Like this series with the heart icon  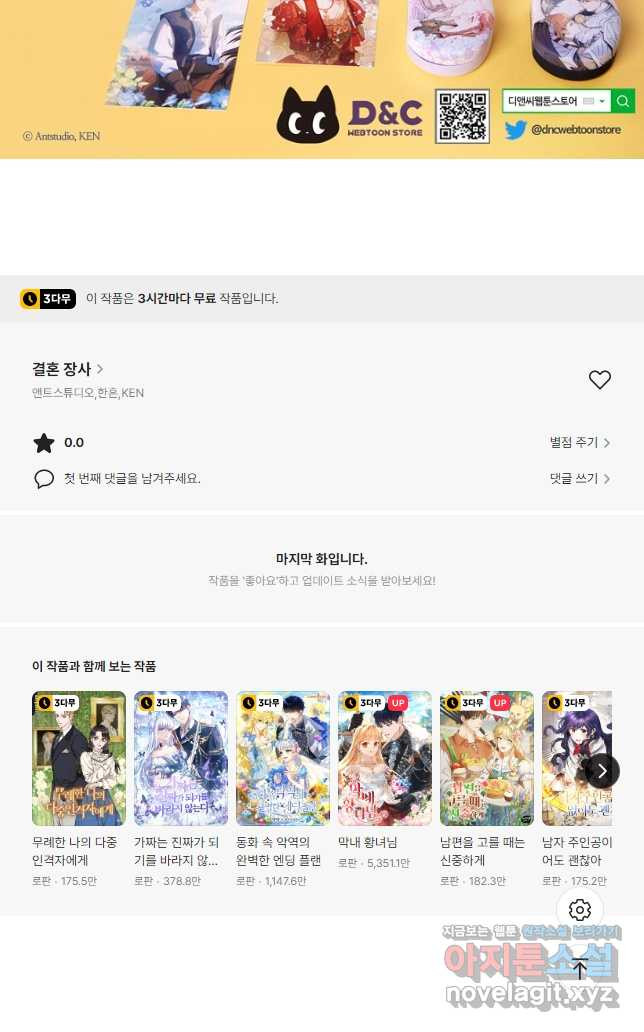point(599,380)
